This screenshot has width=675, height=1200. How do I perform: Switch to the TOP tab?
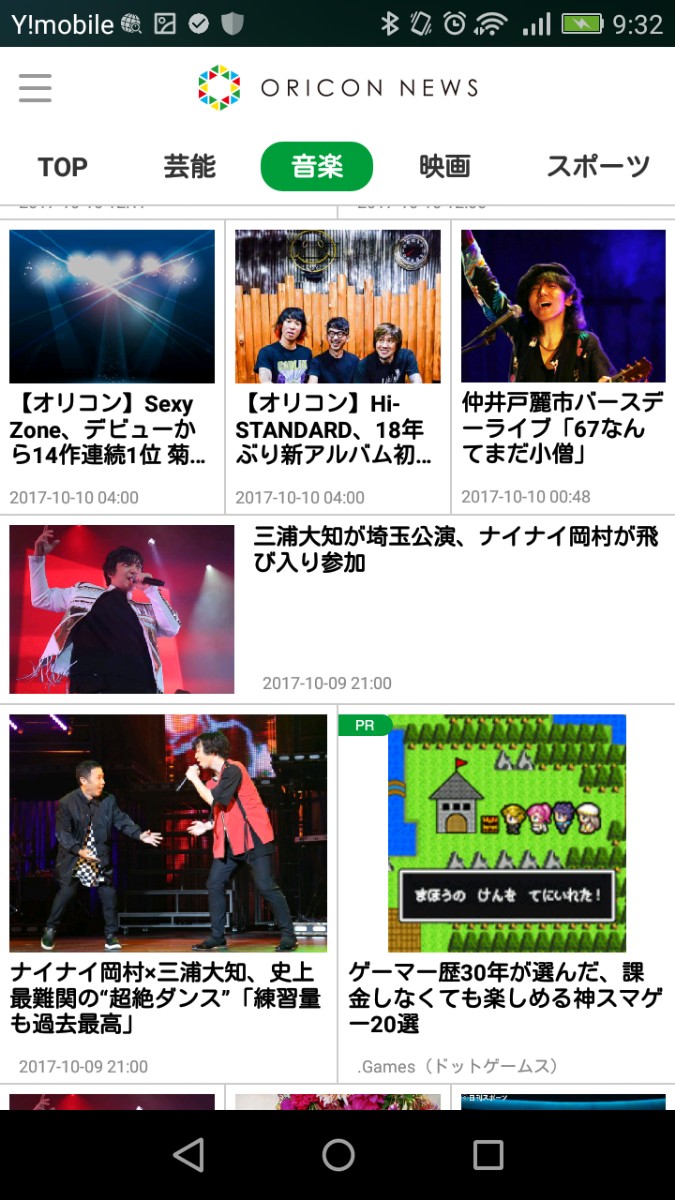(x=63, y=167)
